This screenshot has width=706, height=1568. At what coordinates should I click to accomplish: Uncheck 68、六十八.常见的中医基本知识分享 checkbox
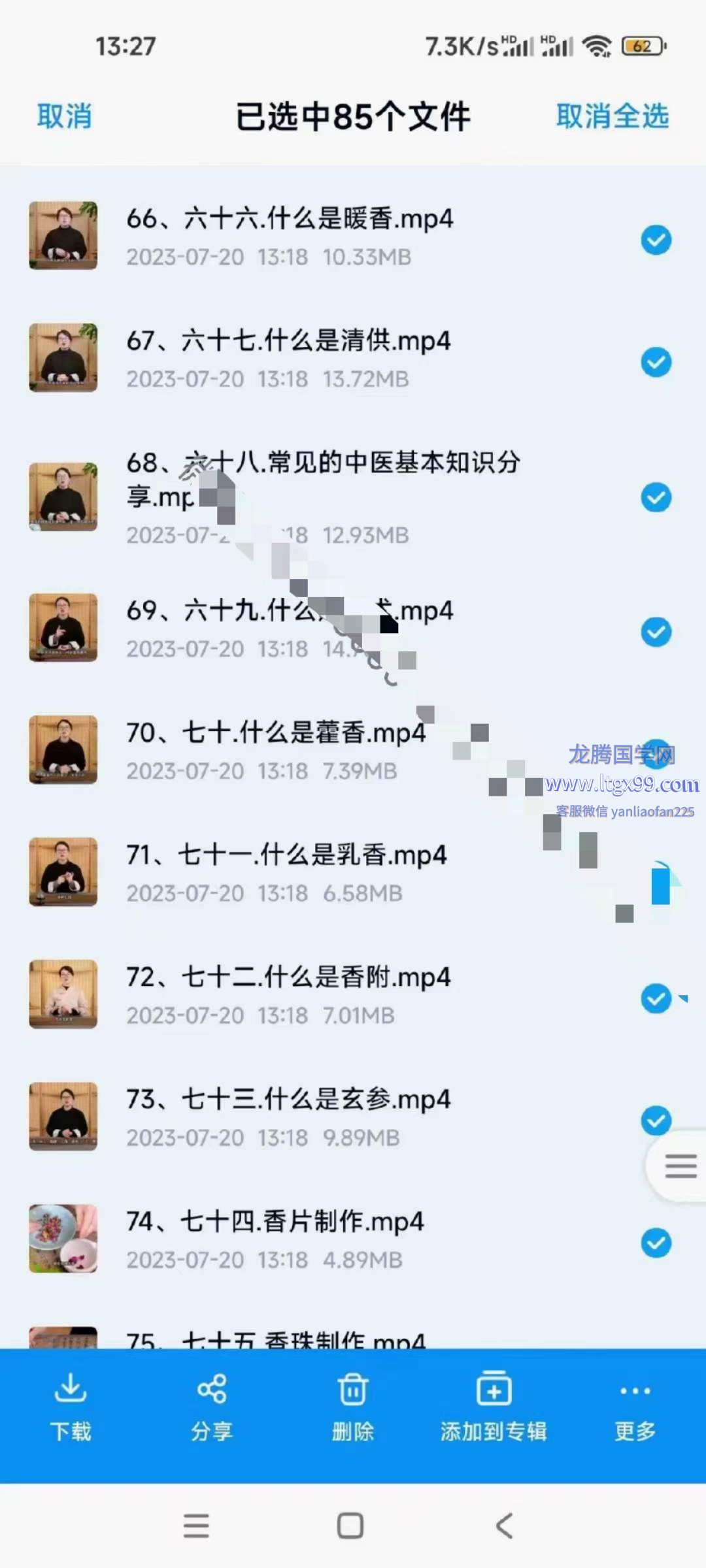[656, 497]
